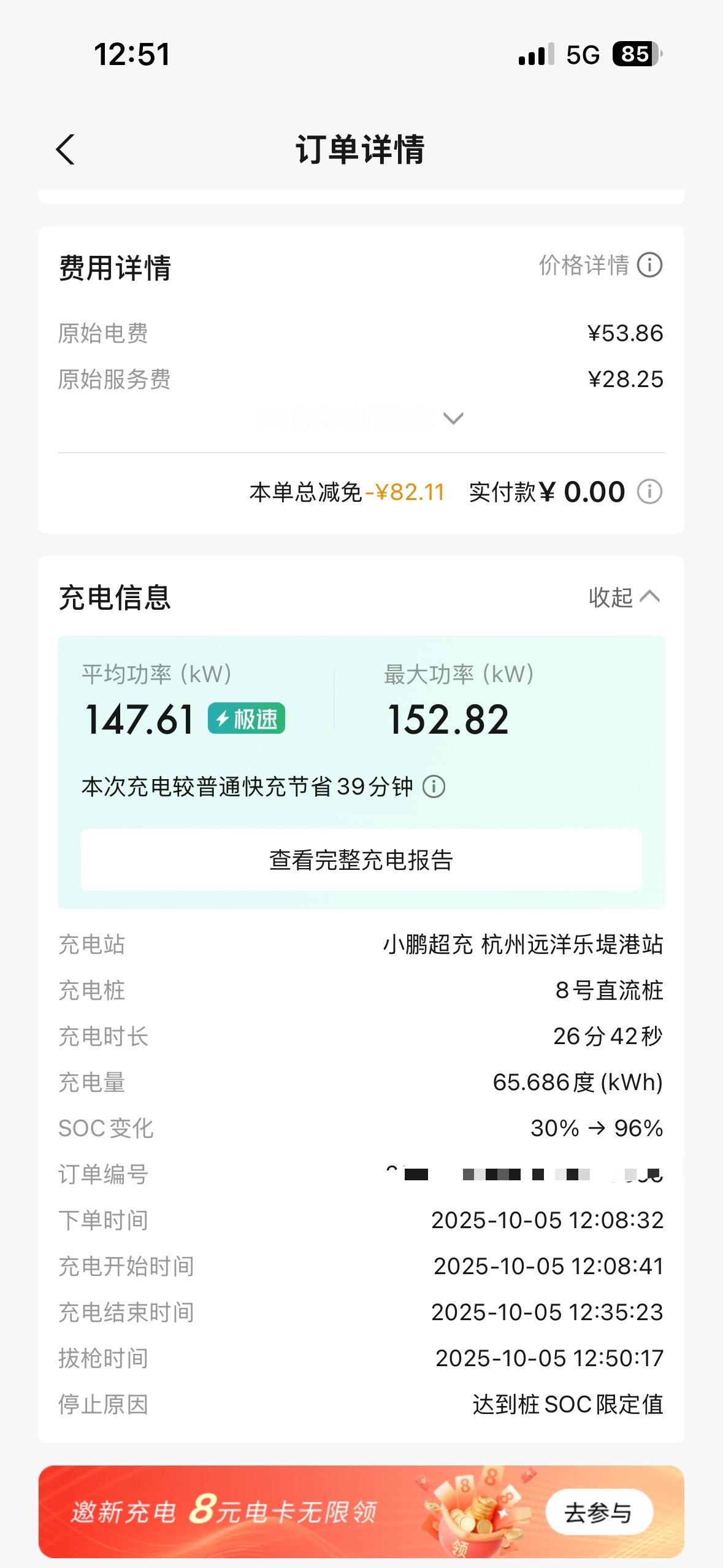Screen dimensions: 723x1568
Task: Open 价格详情 price details
Action: [x=600, y=266]
